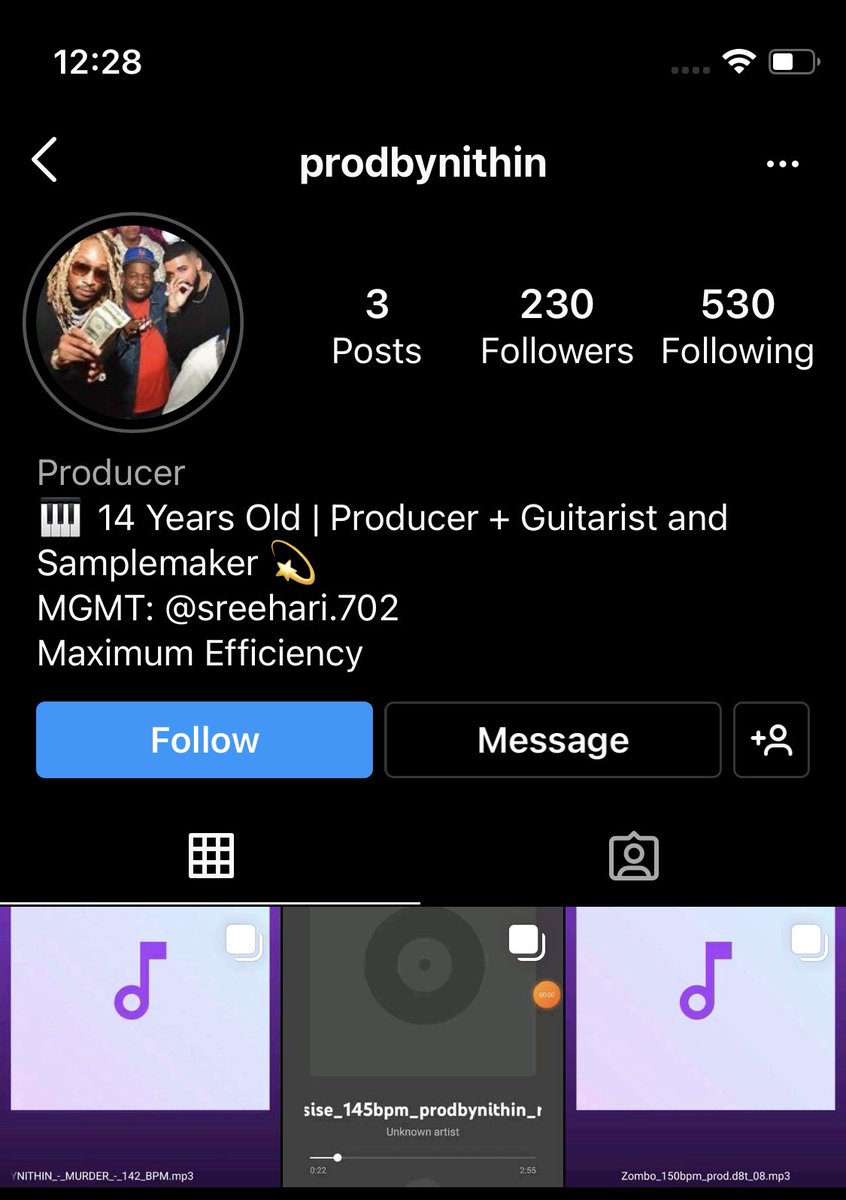Screen dimensions: 846x1200
Task: Show suggested accounts with the add-person button
Action: point(771,740)
